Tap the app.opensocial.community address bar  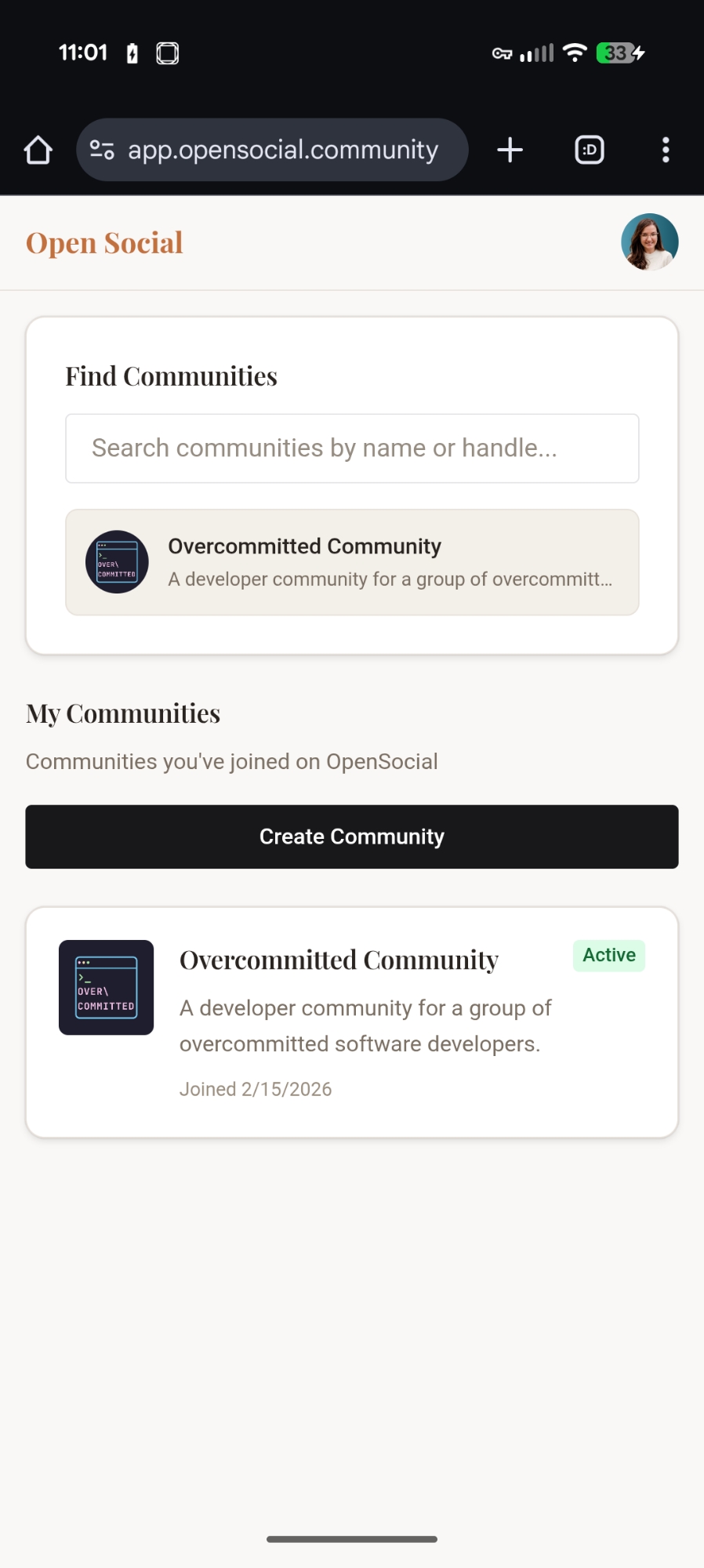click(282, 150)
